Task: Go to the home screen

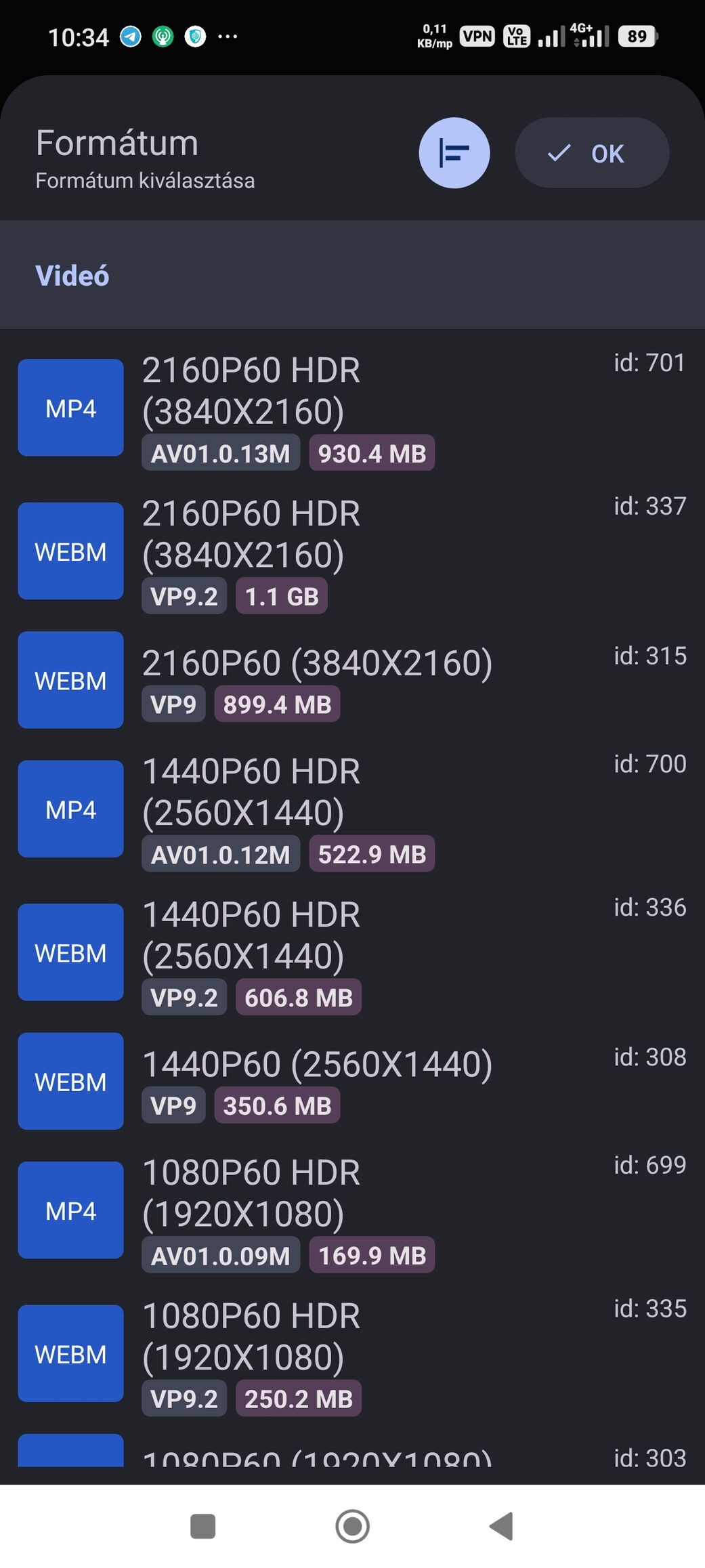Action: pyautogui.click(x=352, y=1526)
